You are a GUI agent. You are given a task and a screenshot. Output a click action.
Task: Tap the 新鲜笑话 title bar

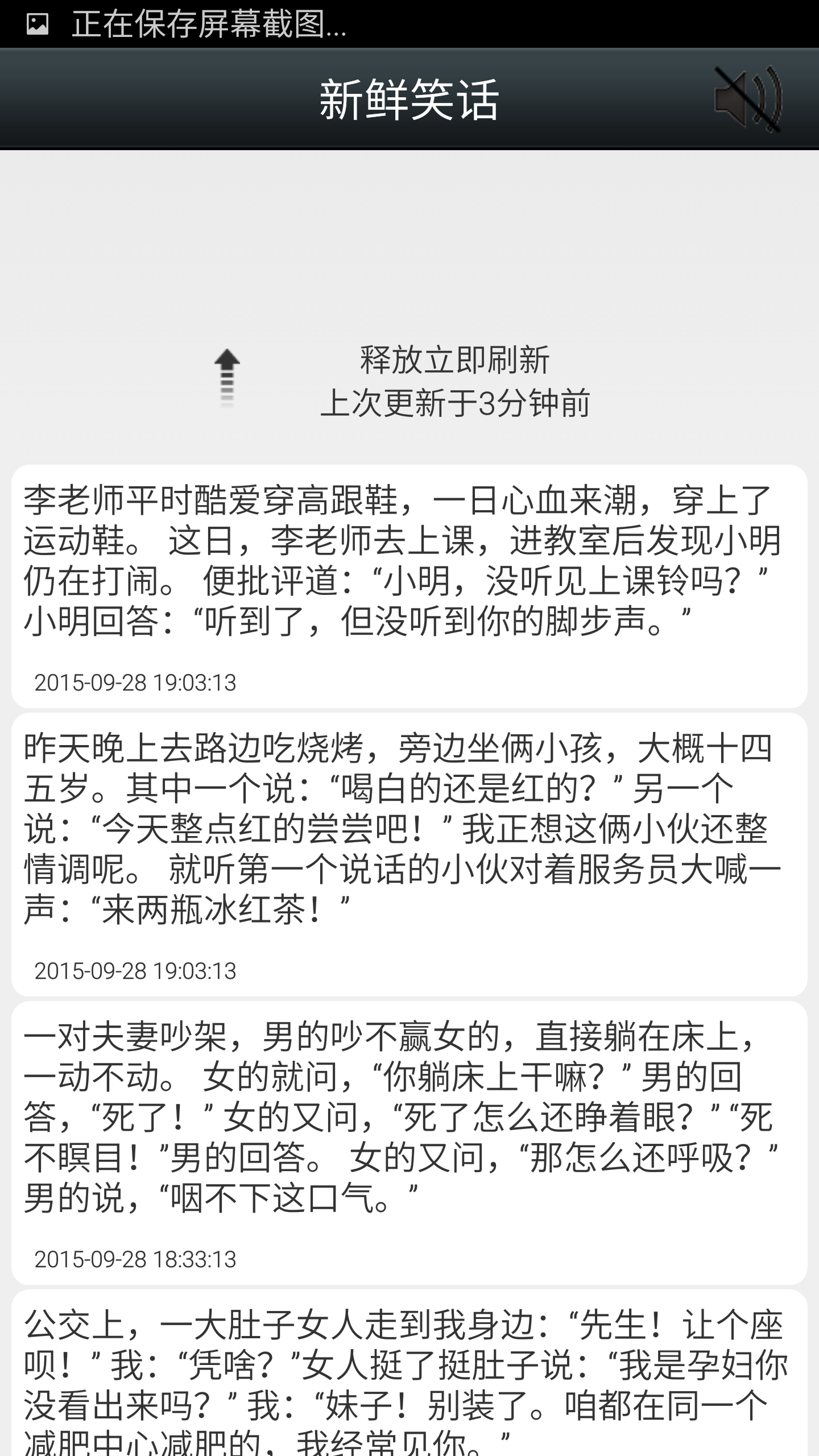[x=409, y=100]
